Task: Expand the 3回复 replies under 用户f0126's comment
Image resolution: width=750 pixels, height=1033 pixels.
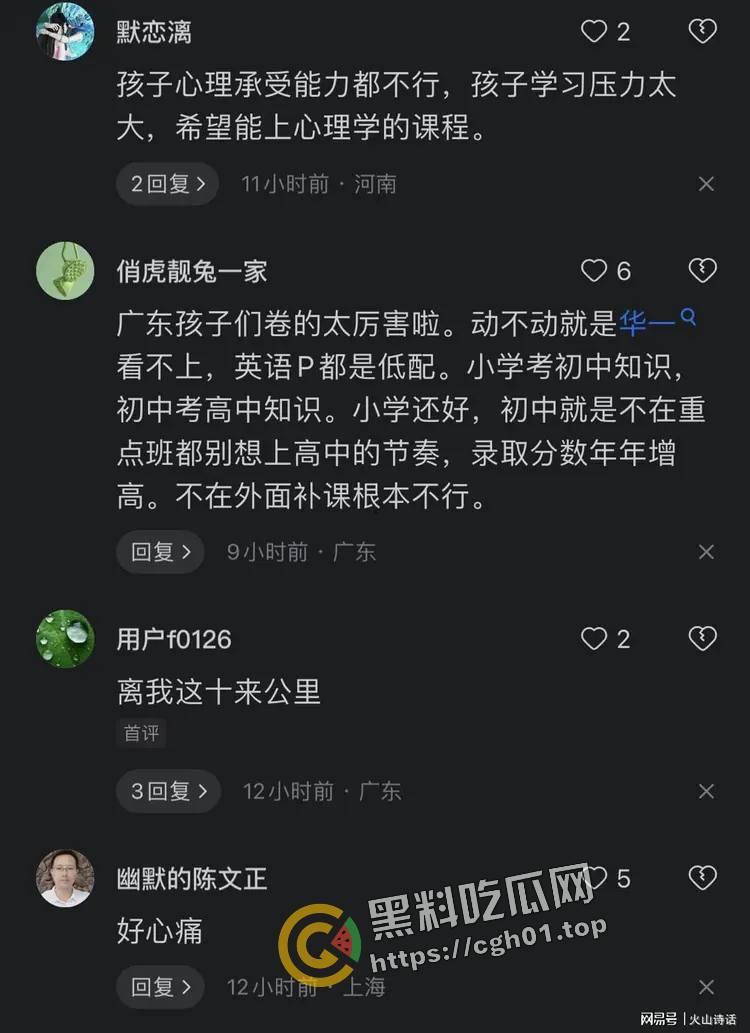Action: pyautogui.click(x=168, y=791)
